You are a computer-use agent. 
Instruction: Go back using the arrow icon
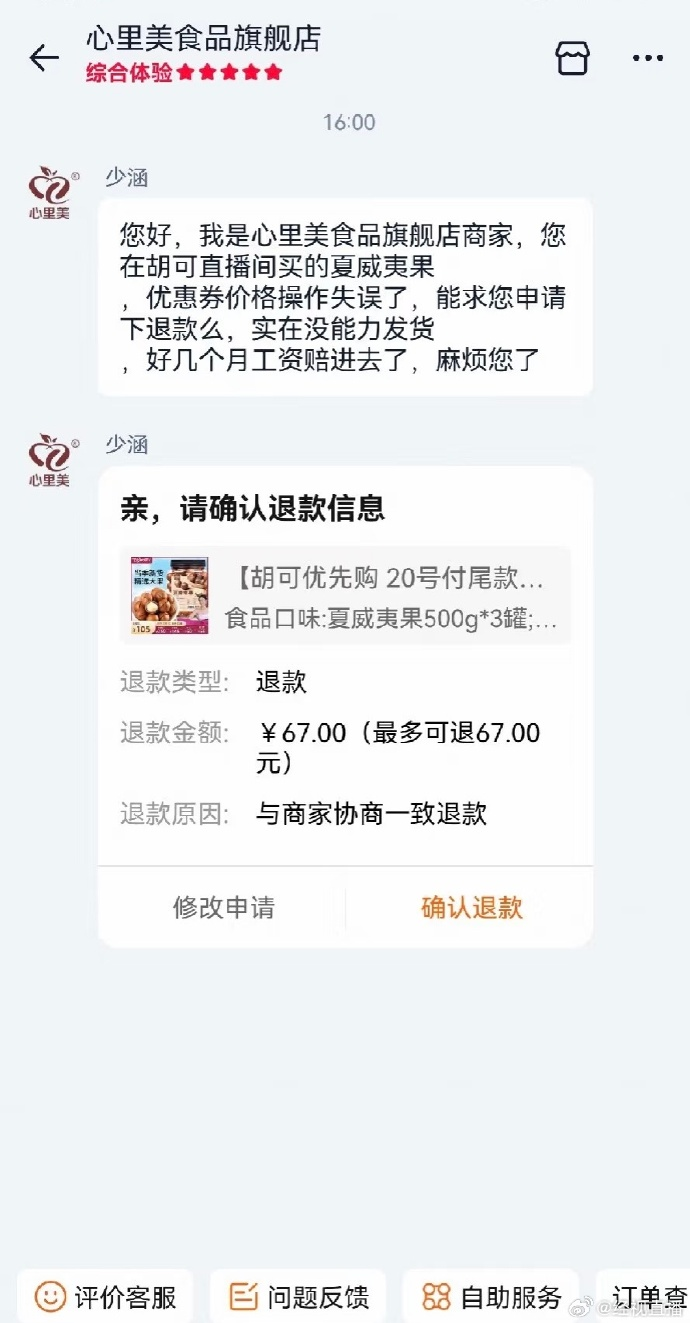click(x=44, y=58)
